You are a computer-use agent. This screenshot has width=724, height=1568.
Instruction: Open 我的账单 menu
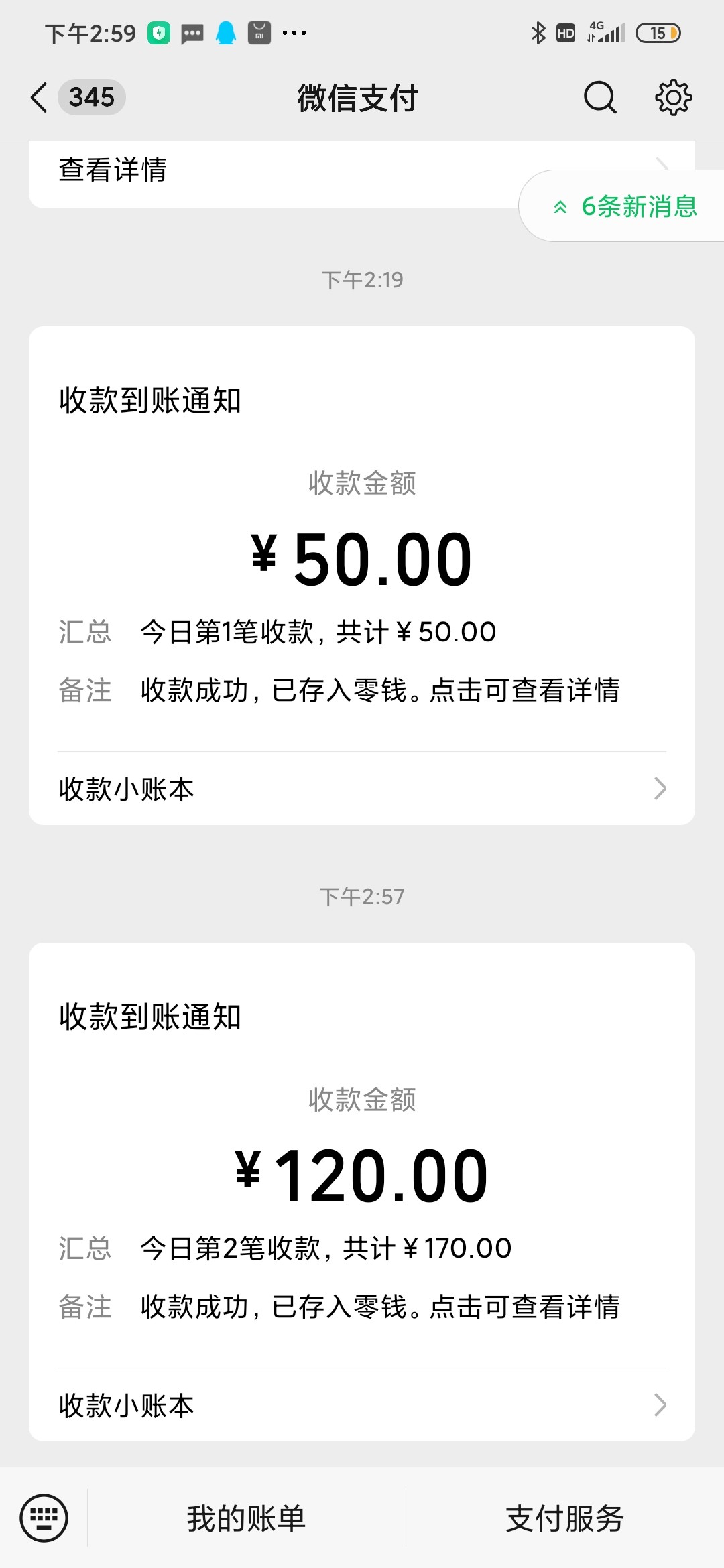(x=246, y=1518)
